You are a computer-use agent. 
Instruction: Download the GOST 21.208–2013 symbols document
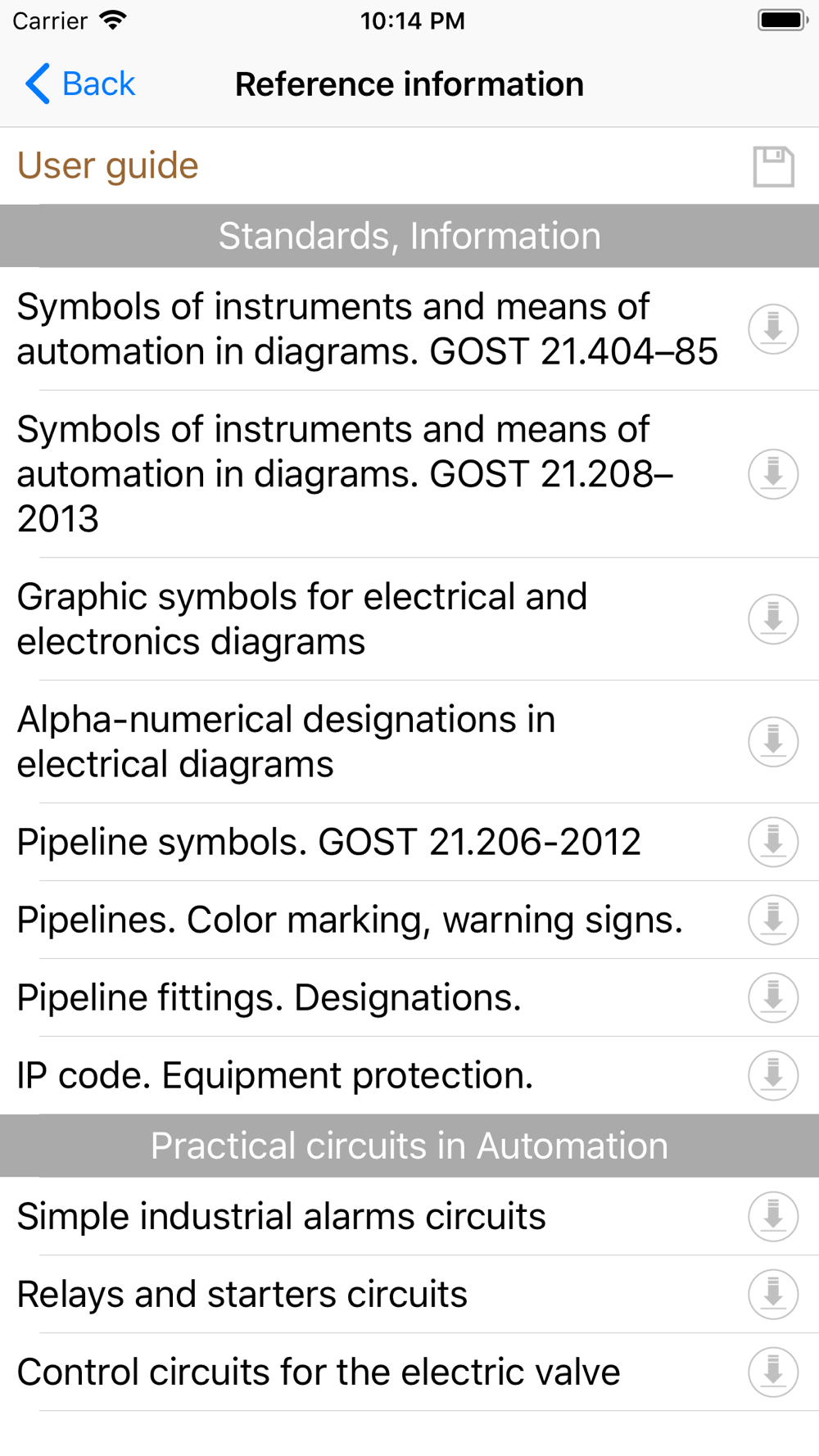tap(773, 474)
